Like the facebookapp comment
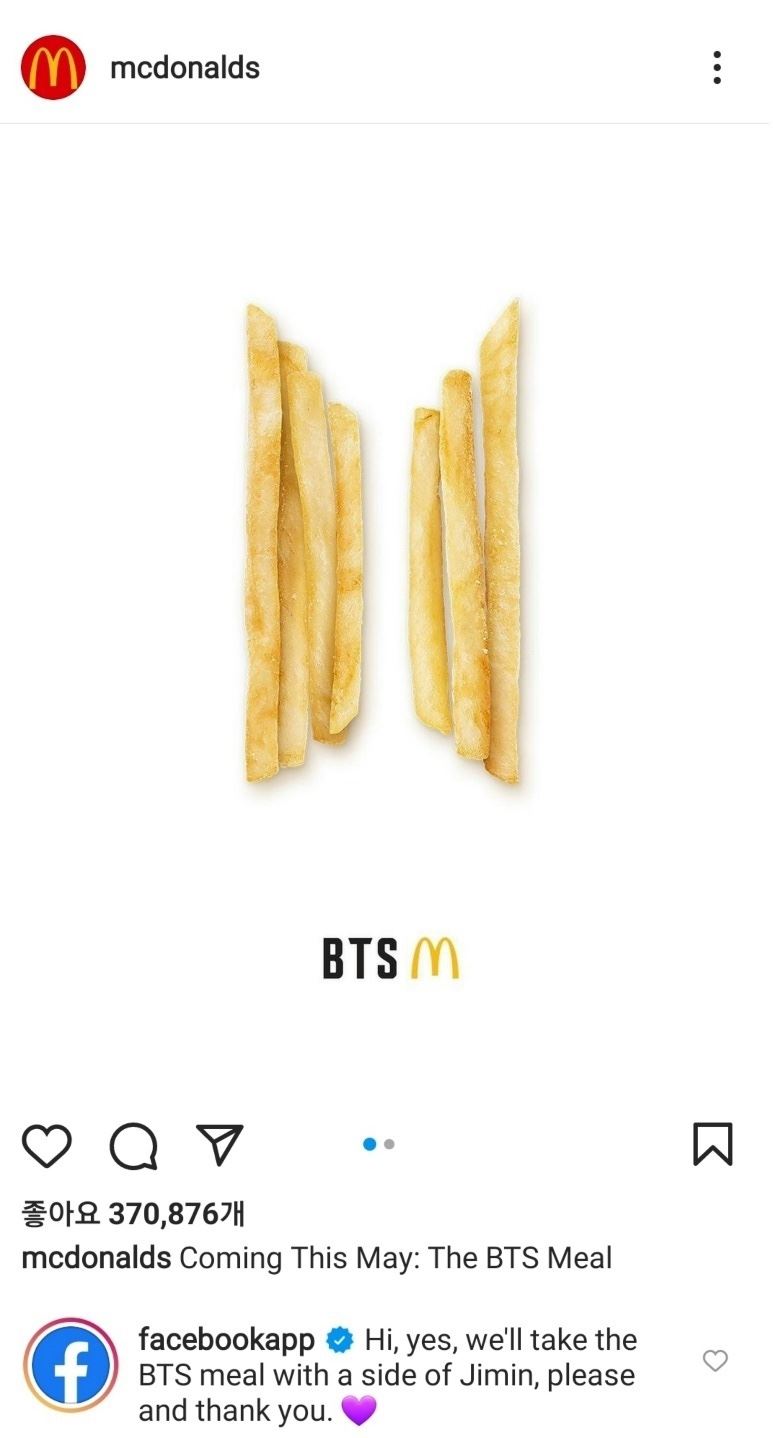Viewport: 773px width, 1438px height. (x=715, y=1361)
